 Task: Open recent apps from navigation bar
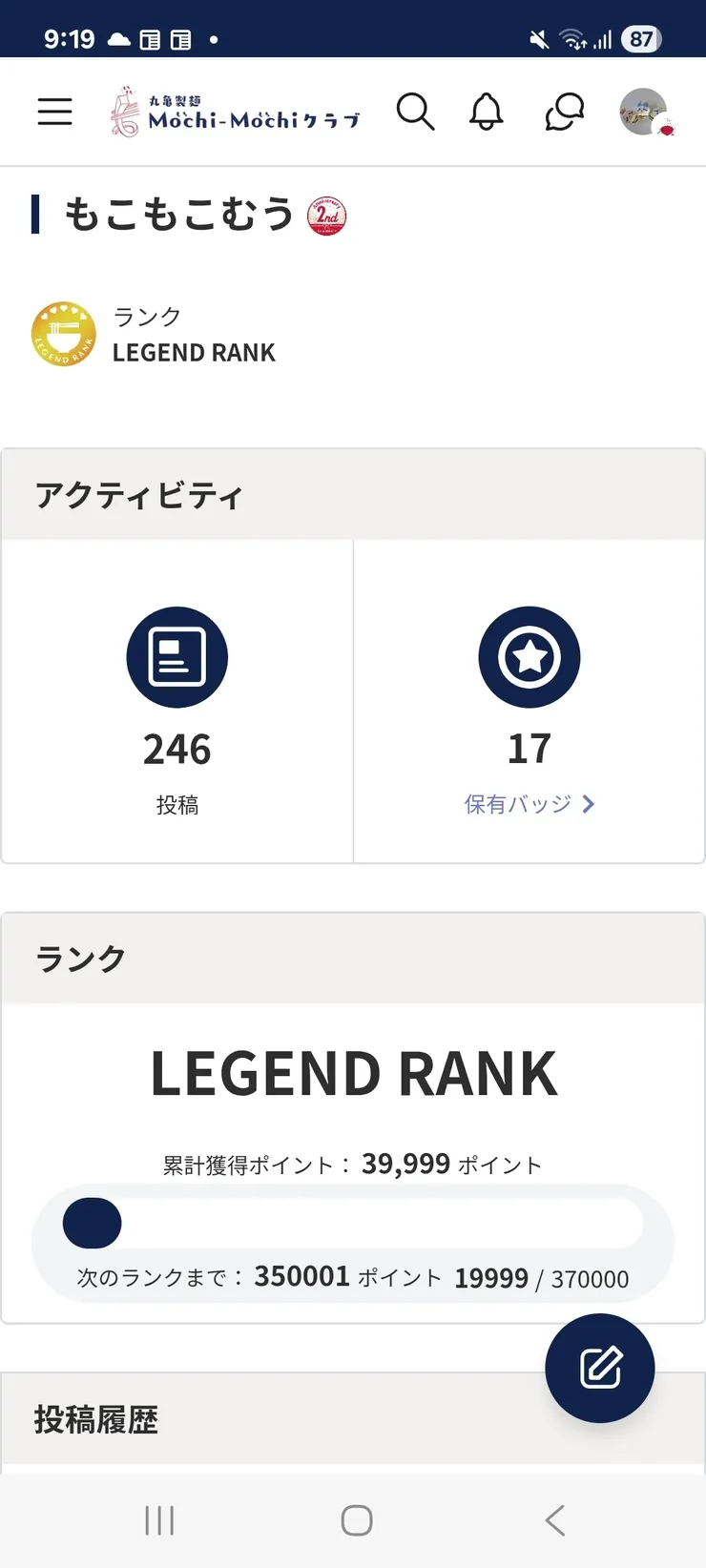[x=159, y=1520]
